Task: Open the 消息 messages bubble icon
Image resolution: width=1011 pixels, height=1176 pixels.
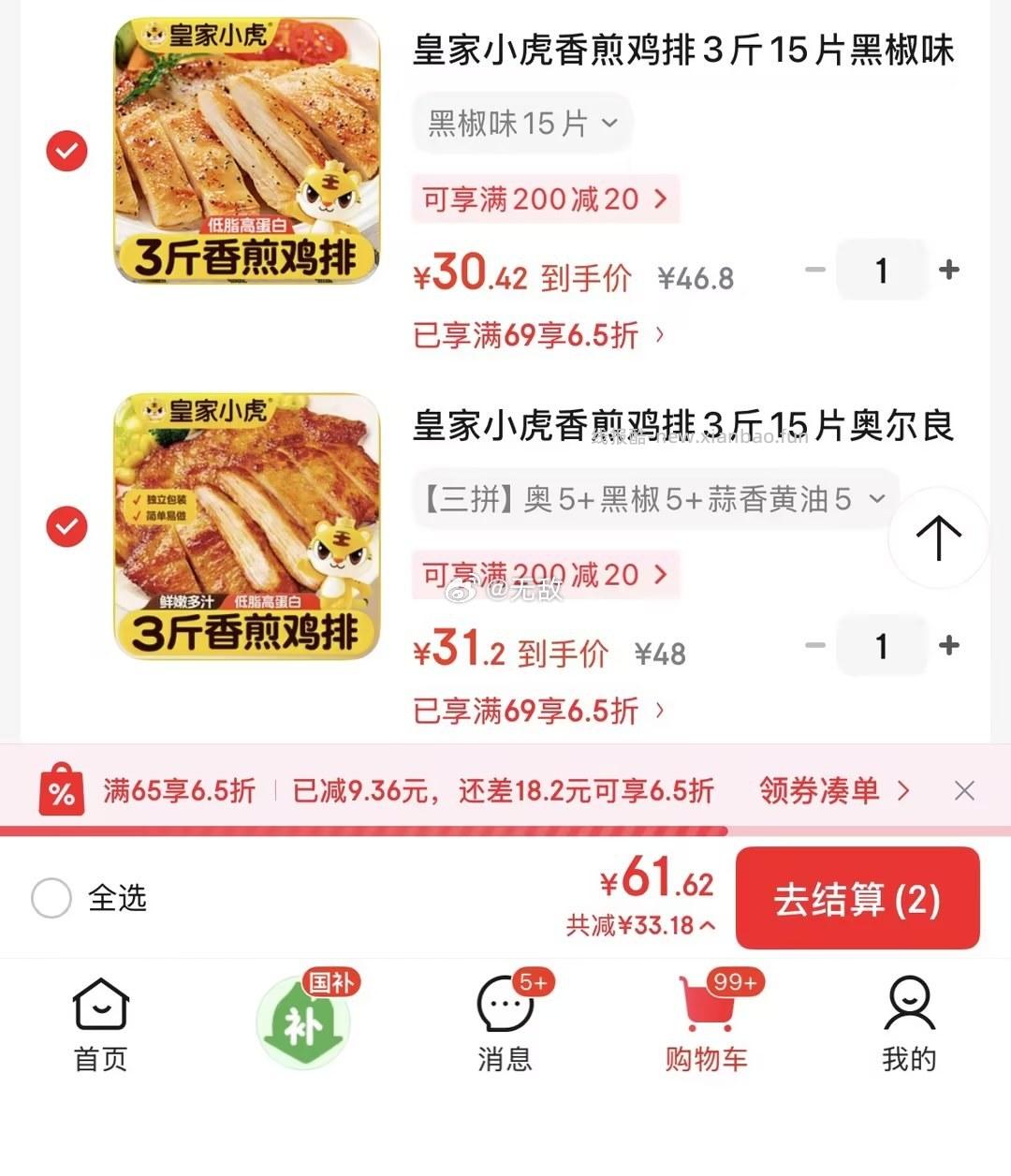Action: click(504, 1007)
